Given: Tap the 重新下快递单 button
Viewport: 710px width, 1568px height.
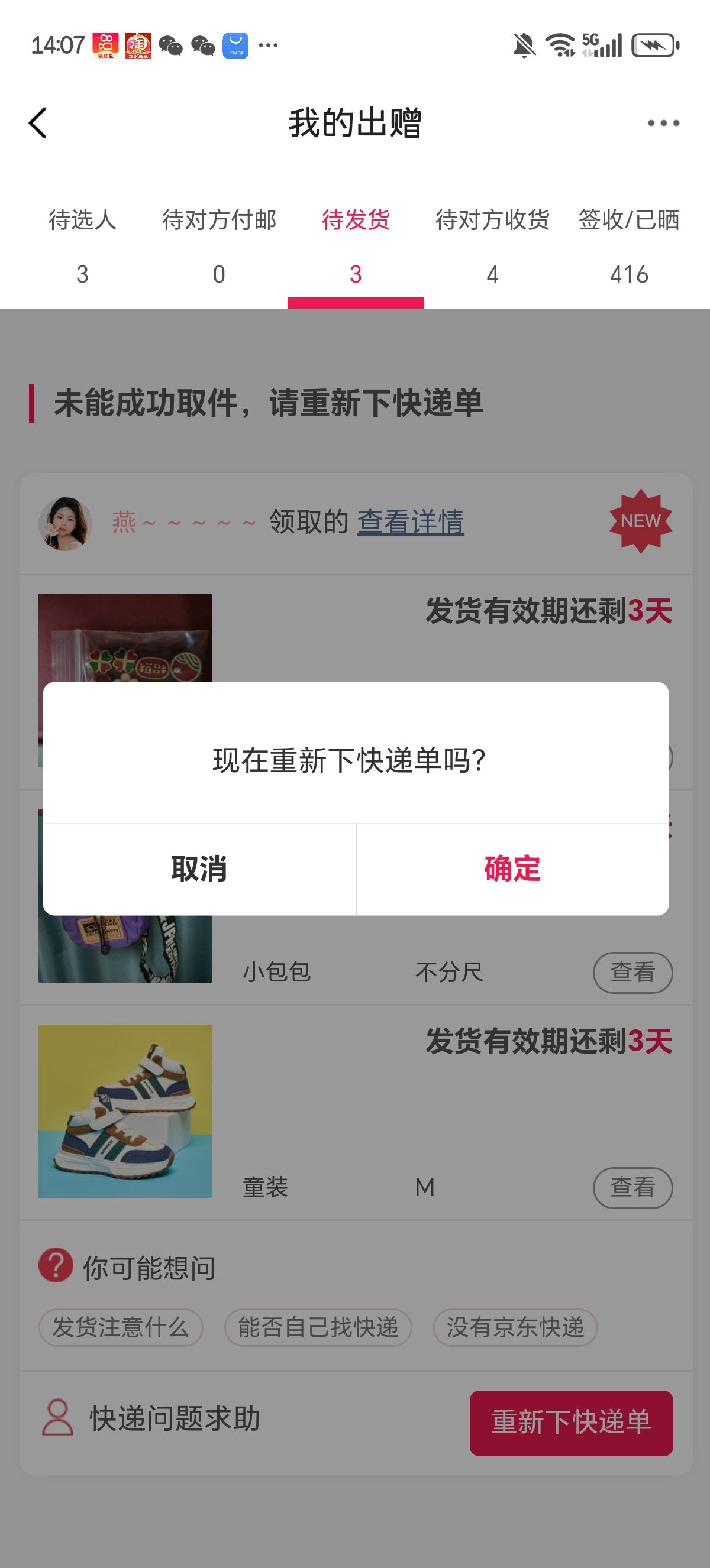Looking at the screenshot, I should pyautogui.click(x=571, y=1423).
